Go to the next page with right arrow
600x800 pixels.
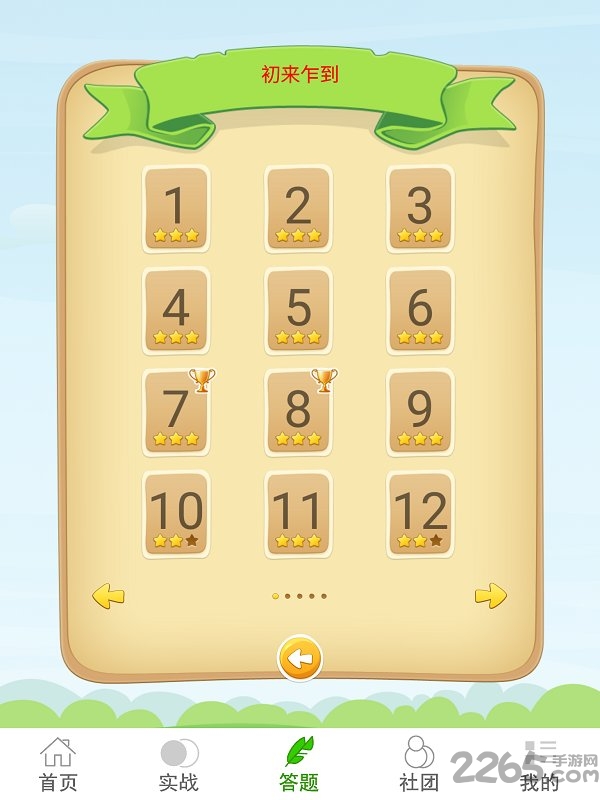coord(490,596)
